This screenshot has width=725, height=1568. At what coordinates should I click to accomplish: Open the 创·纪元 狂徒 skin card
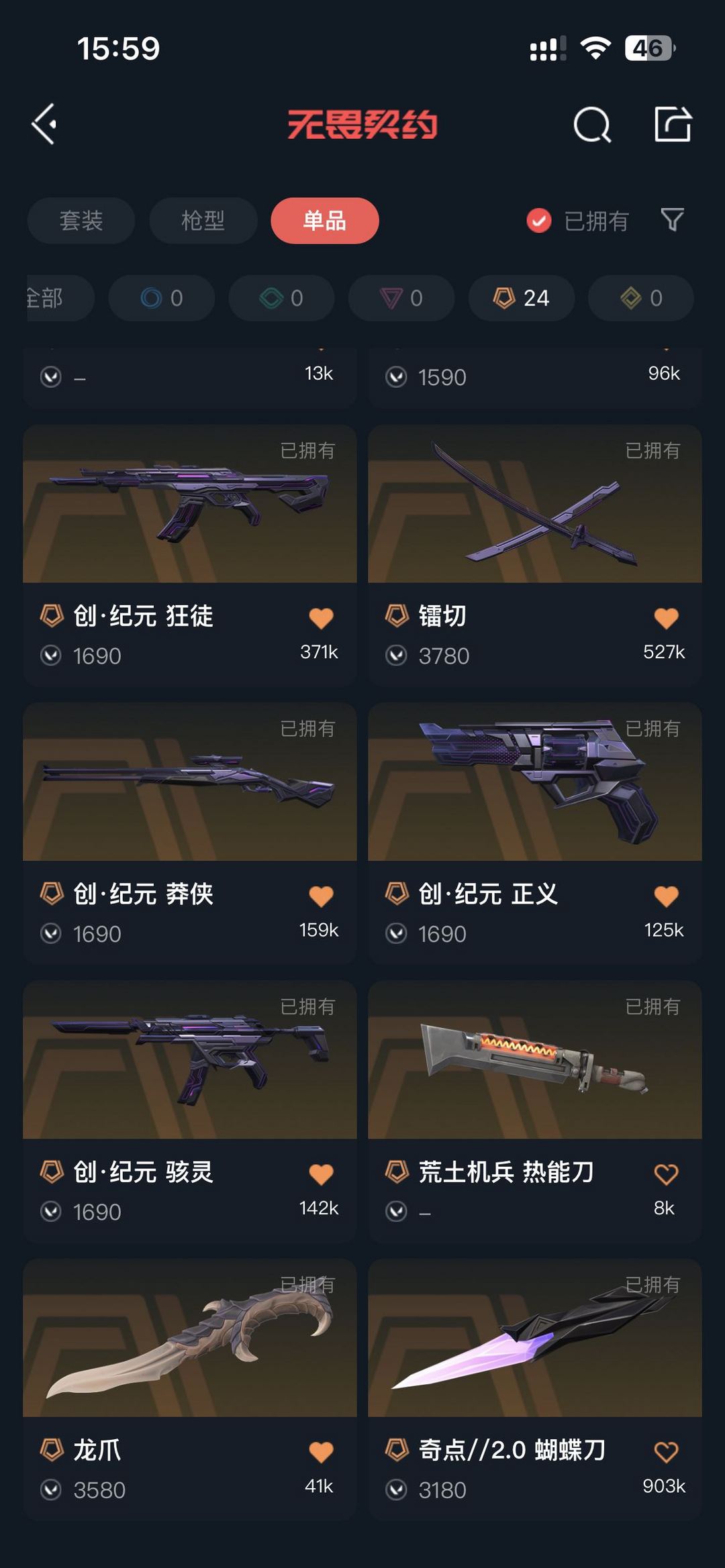pyautogui.click(x=189, y=554)
